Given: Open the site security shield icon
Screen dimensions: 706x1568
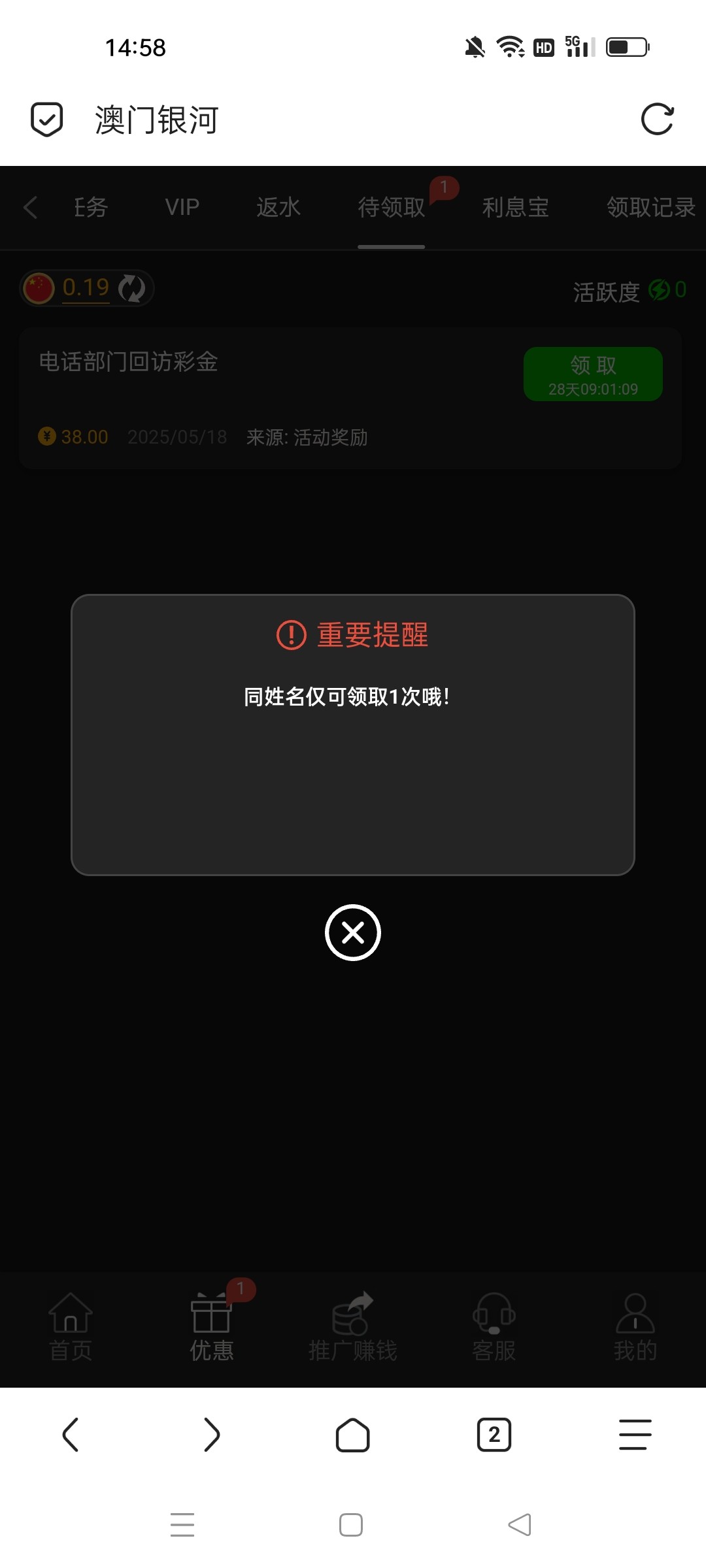Looking at the screenshot, I should pyautogui.click(x=47, y=120).
